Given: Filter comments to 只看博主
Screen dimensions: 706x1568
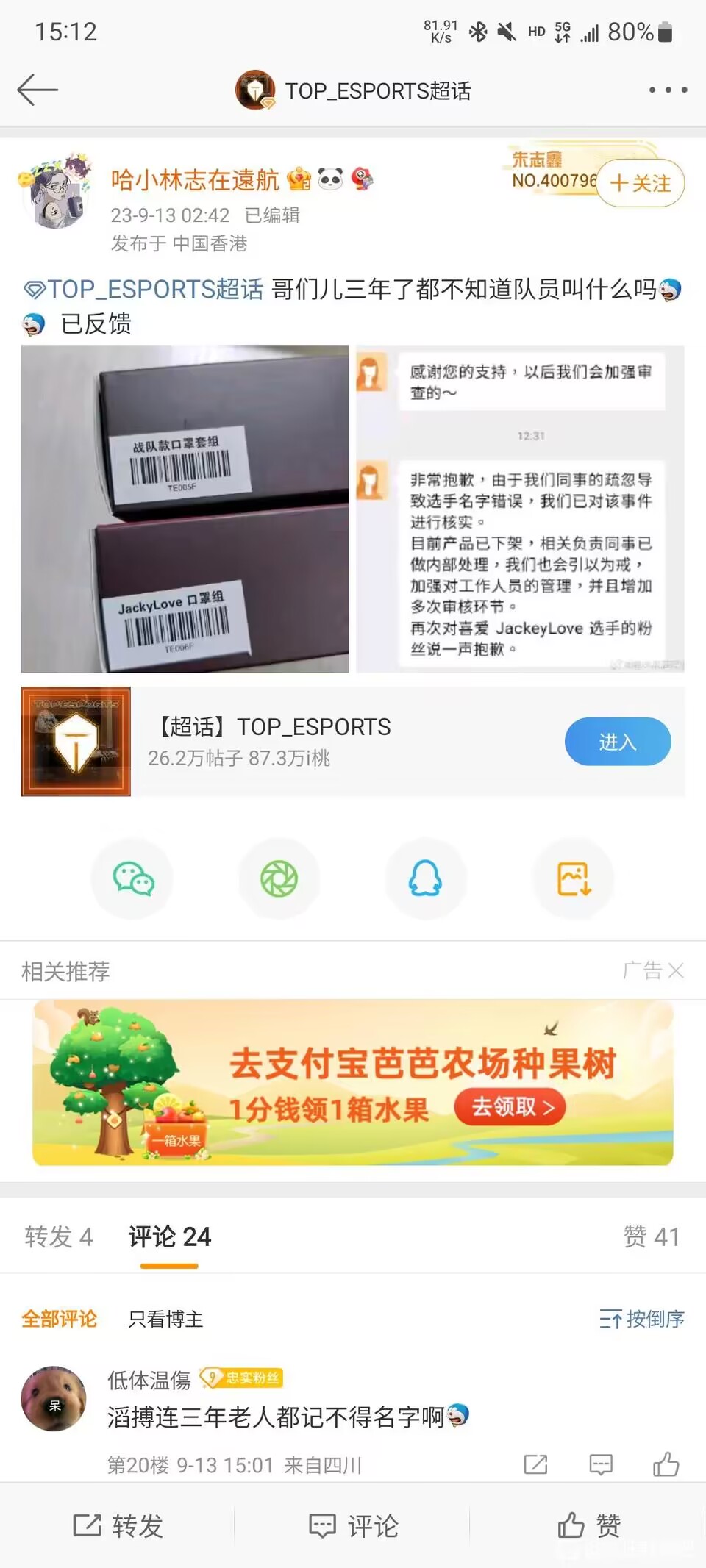Looking at the screenshot, I should tap(165, 1320).
